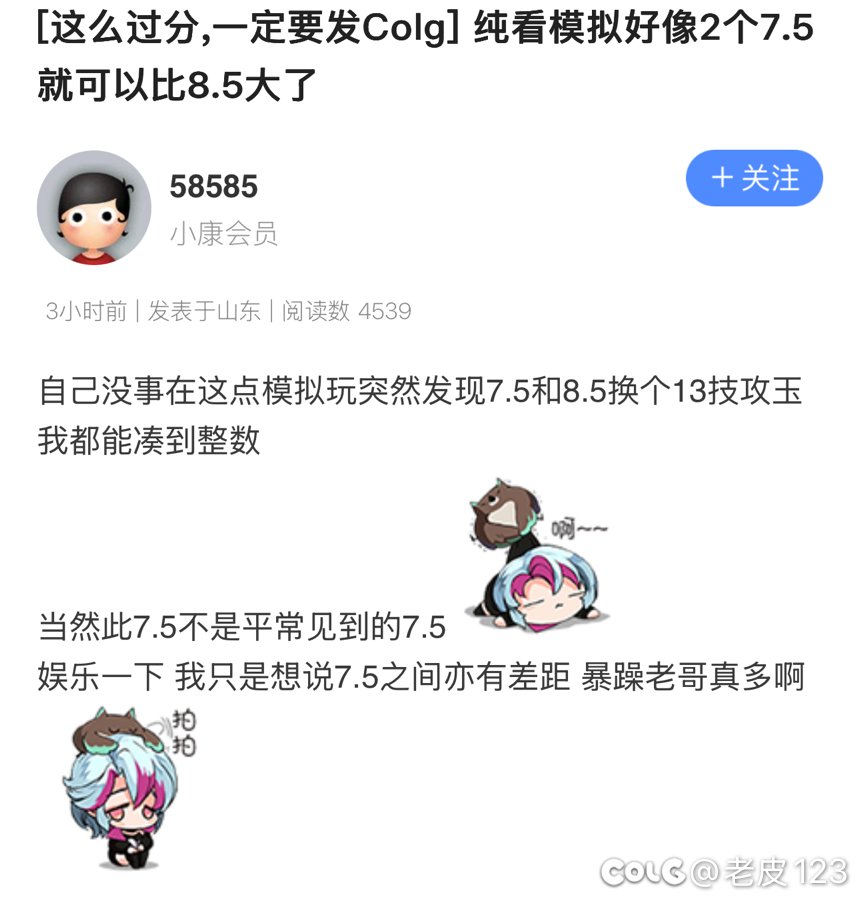860x908 pixels.
Task: Follow user 58585 with the 关注 button
Action: coord(754,179)
